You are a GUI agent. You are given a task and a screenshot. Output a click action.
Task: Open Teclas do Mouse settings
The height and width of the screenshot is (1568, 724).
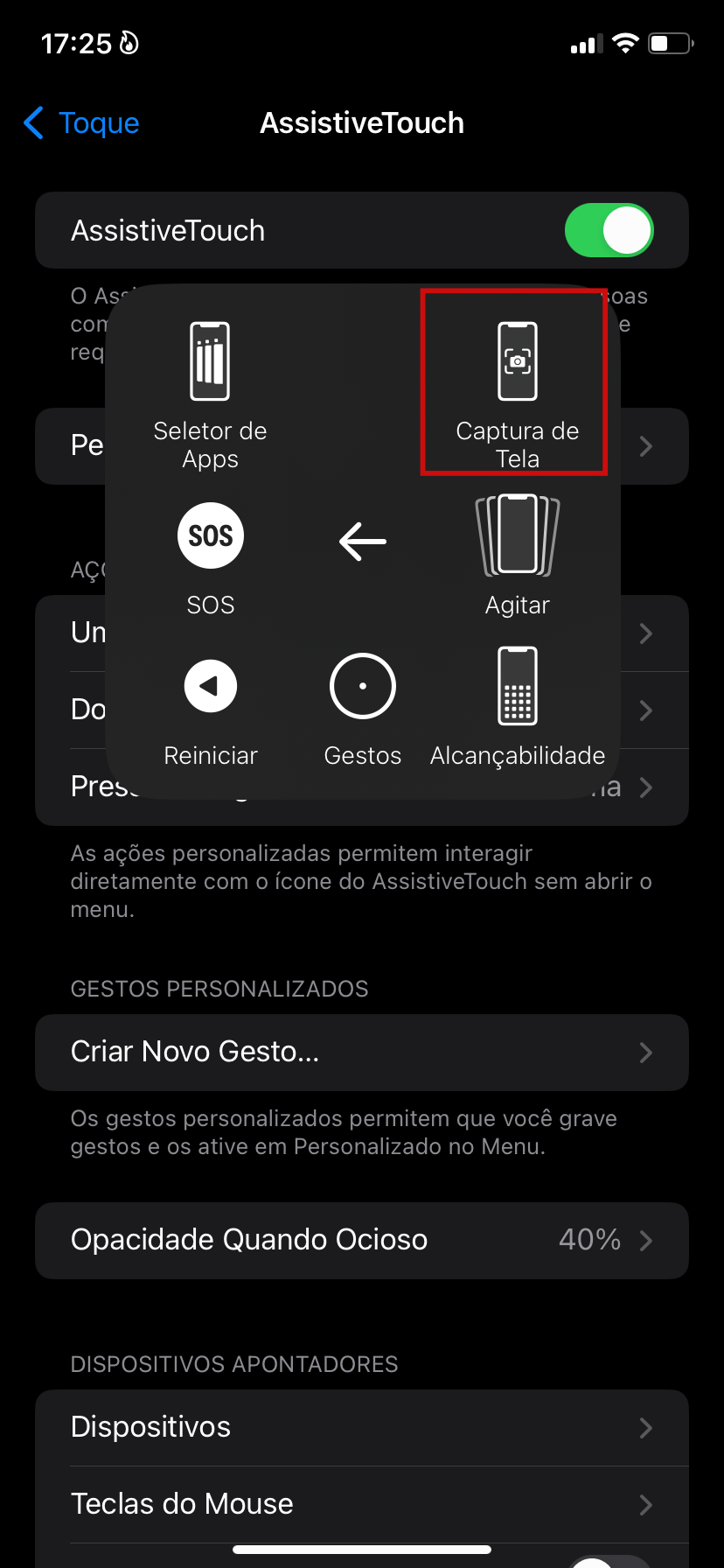361,1504
